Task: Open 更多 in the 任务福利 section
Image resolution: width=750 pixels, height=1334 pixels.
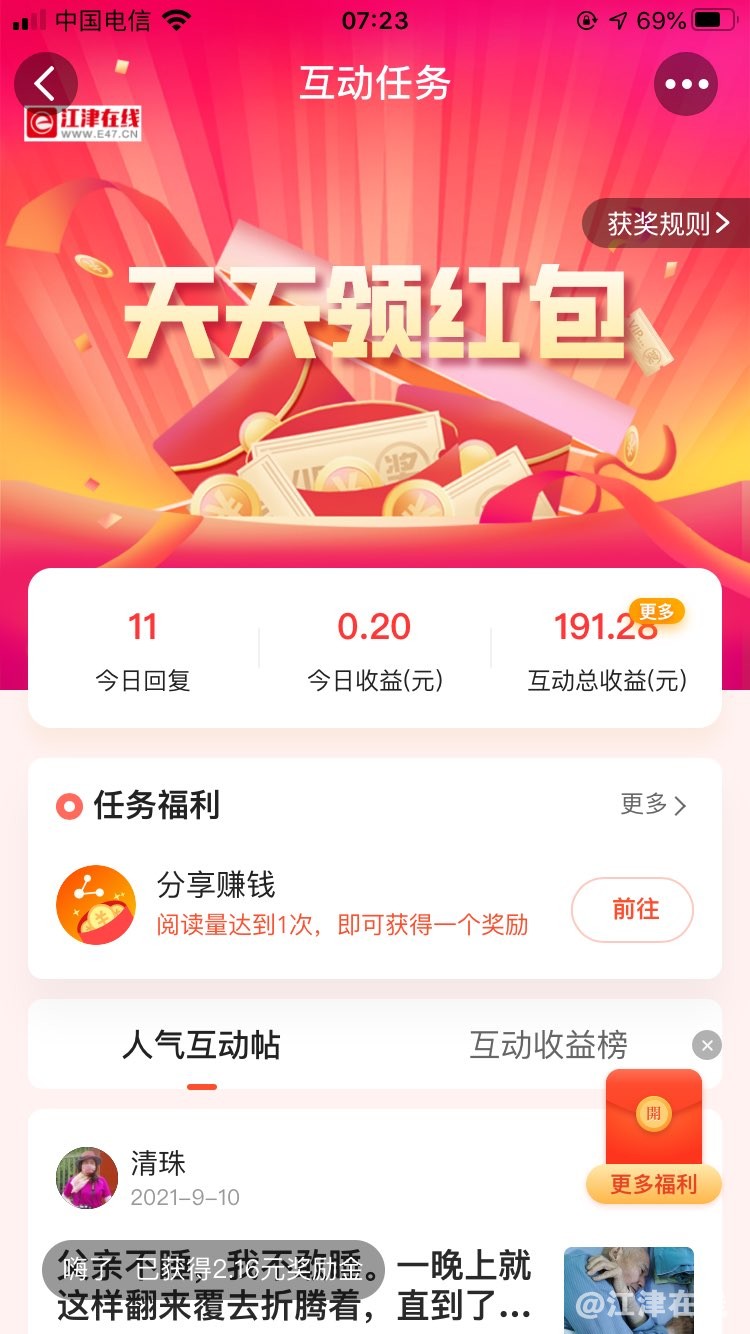Action: [653, 805]
